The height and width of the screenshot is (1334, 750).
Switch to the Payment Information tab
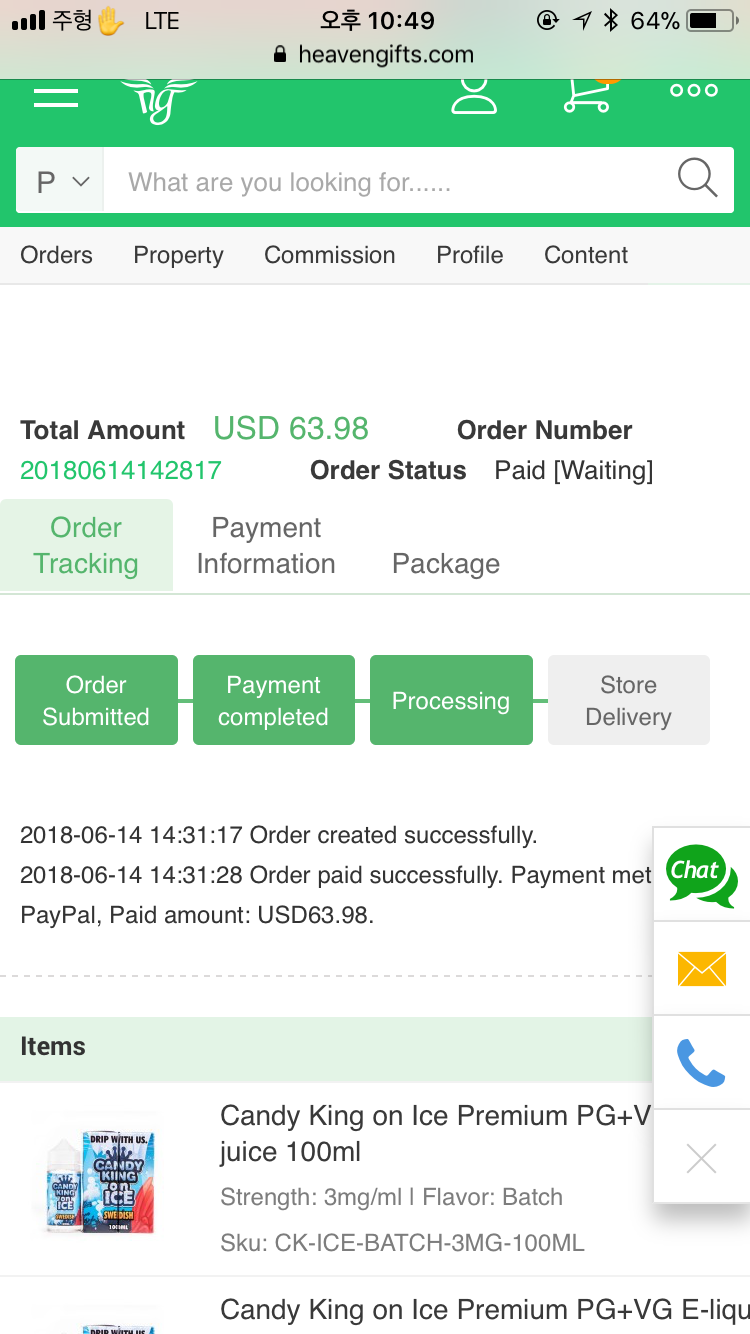point(266,546)
